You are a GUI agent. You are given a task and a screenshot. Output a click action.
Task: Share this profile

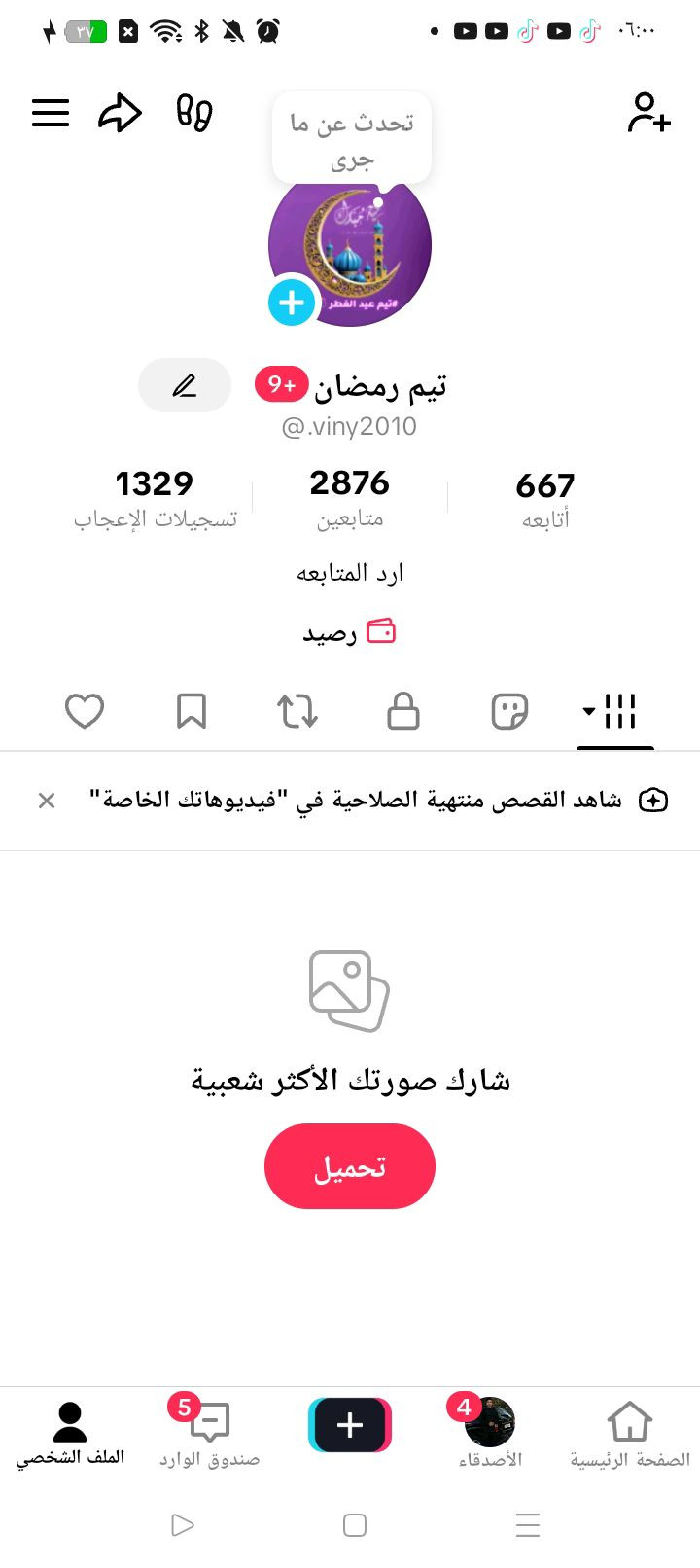tap(121, 113)
